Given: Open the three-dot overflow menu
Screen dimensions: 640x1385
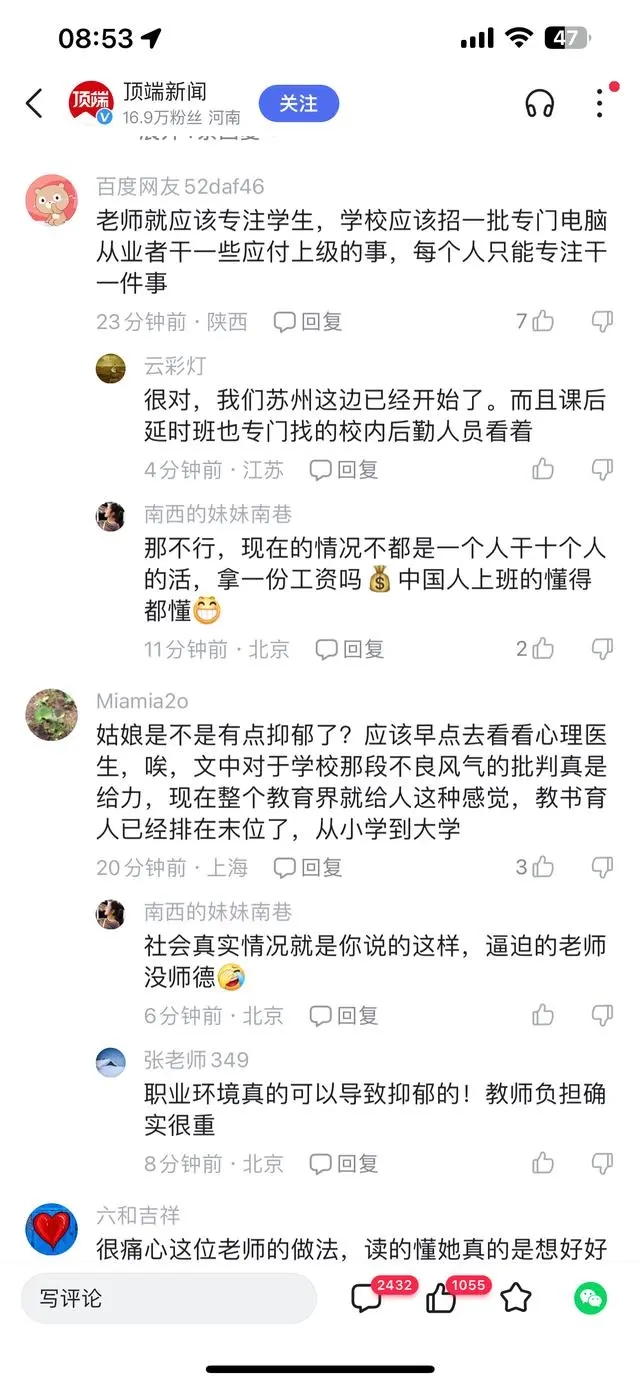Looking at the screenshot, I should (599, 103).
